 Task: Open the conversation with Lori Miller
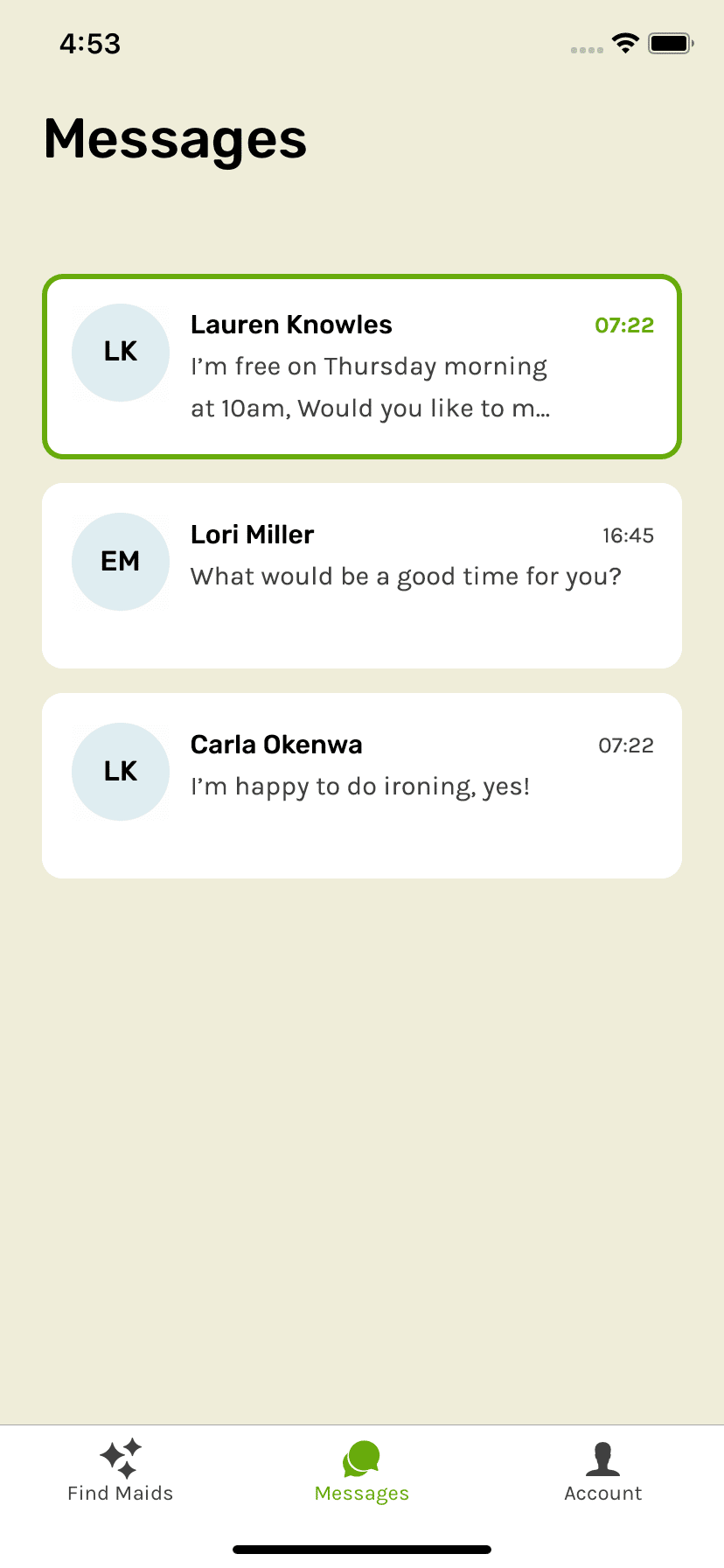(362, 576)
